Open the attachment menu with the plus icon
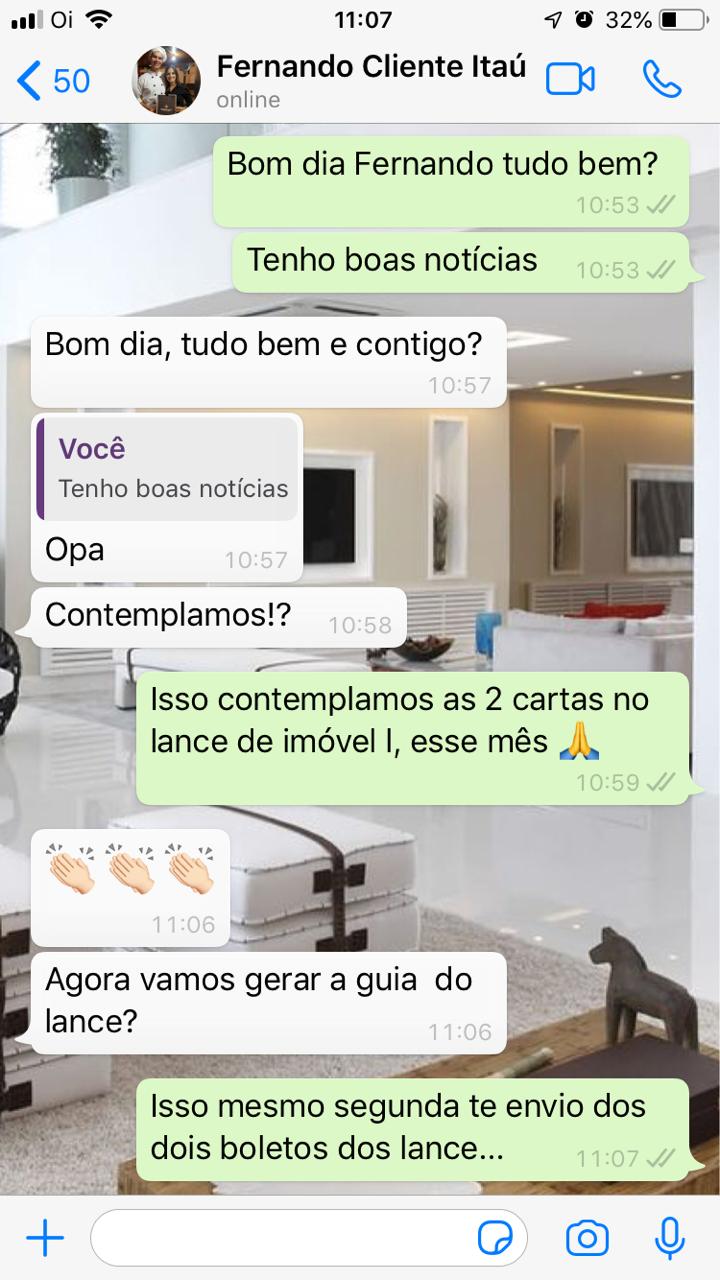The height and width of the screenshot is (1280, 720). click(x=43, y=1237)
